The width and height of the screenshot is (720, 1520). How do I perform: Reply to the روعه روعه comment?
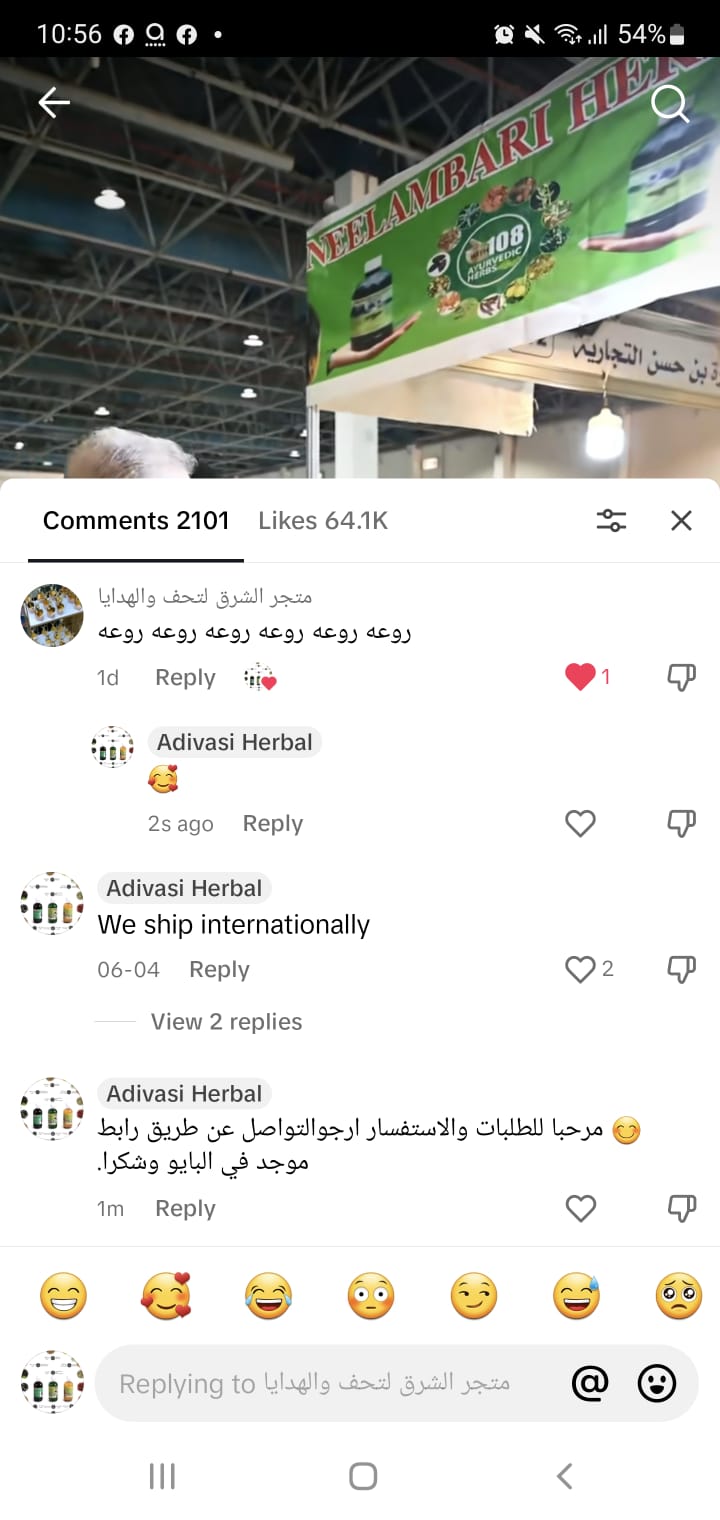185,678
